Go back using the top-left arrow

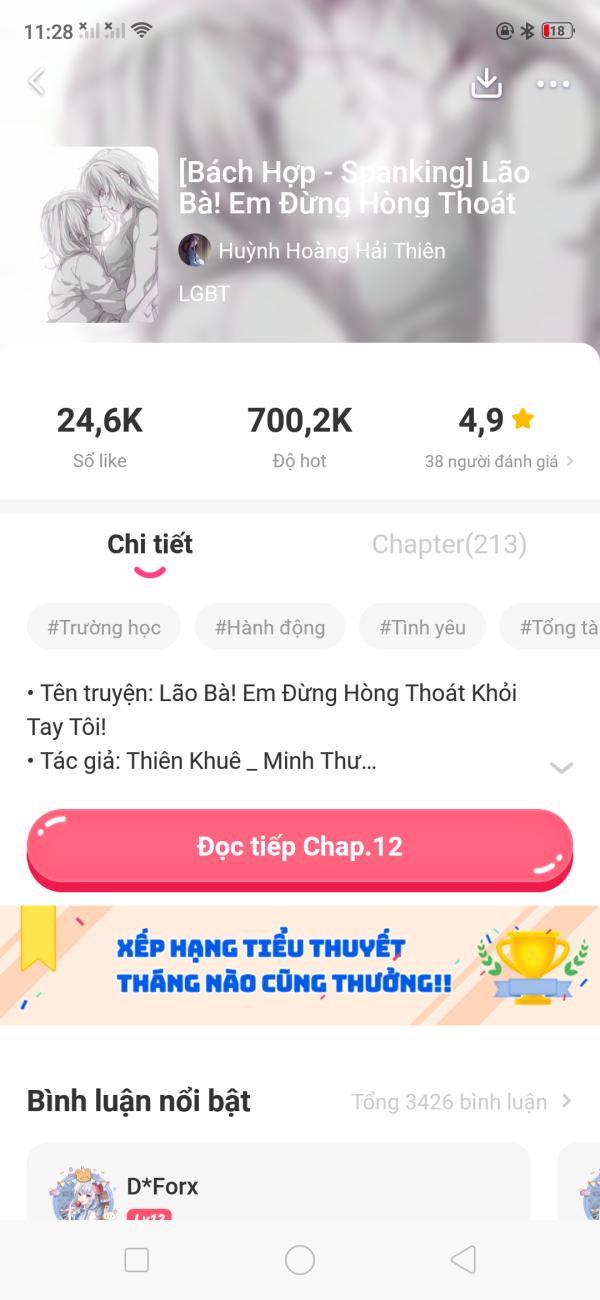37,82
